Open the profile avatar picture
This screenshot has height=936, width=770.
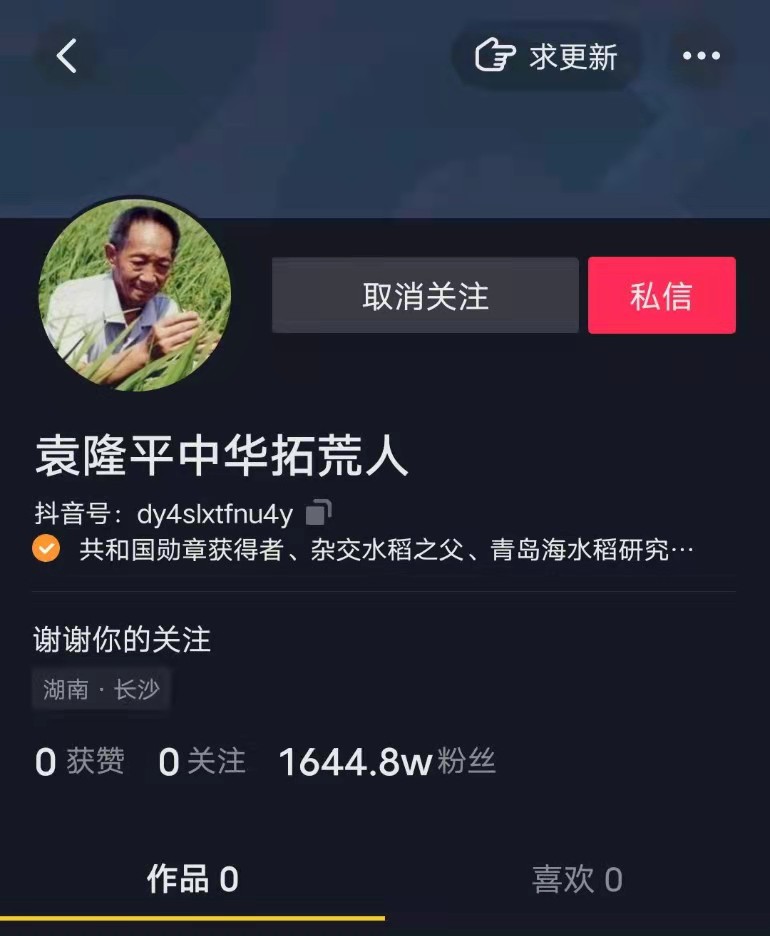(135, 294)
